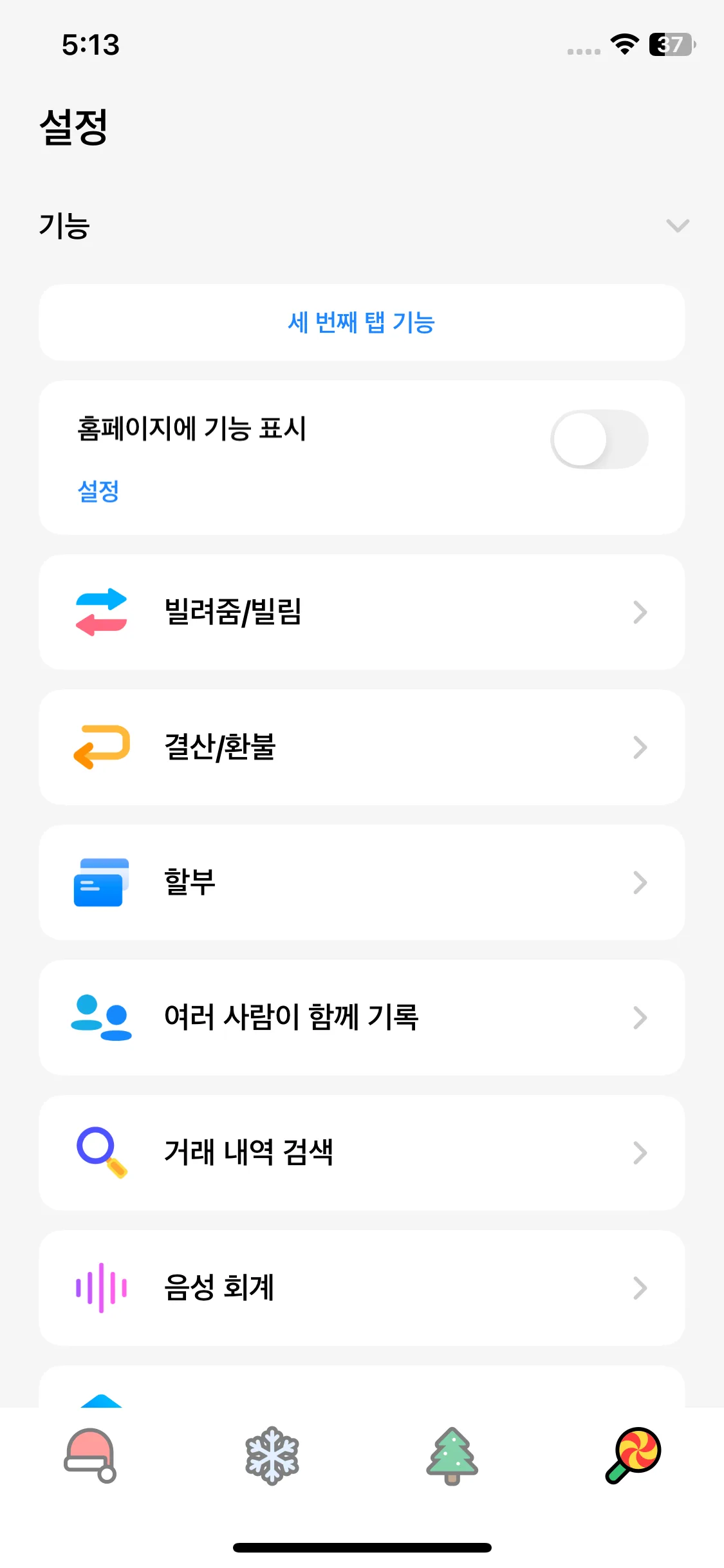Click the 할부 credit card icon
724x1568 pixels.
click(x=100, y=882)
